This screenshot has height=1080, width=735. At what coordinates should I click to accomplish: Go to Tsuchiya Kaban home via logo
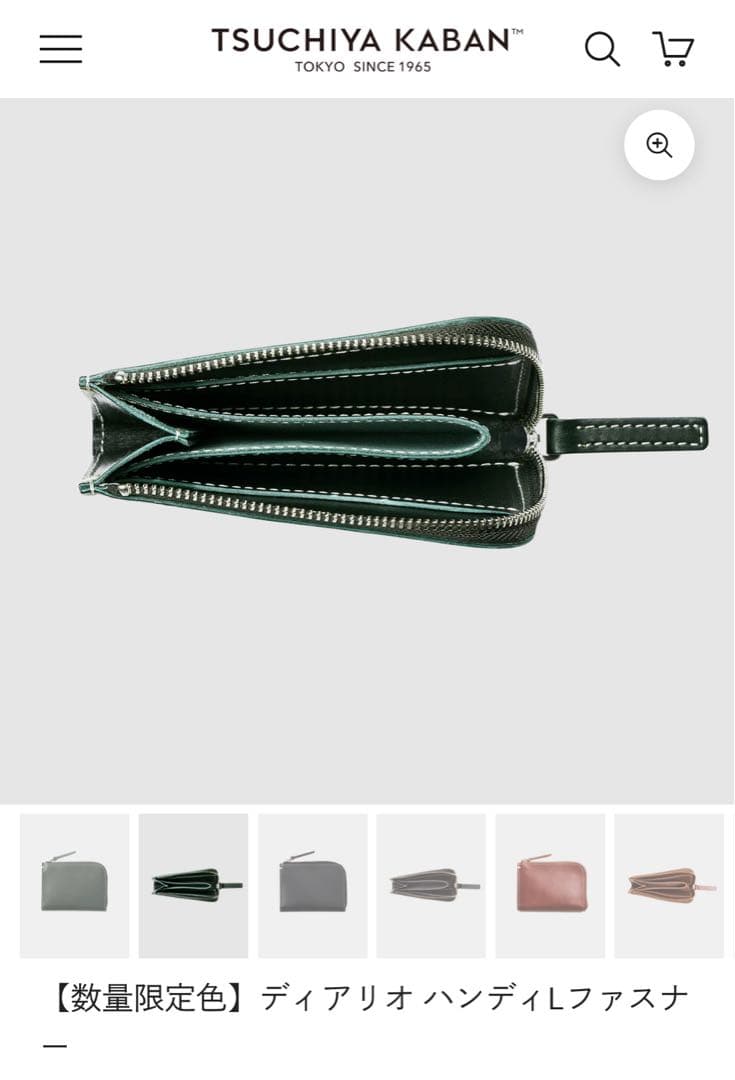[x=366, y=49]
